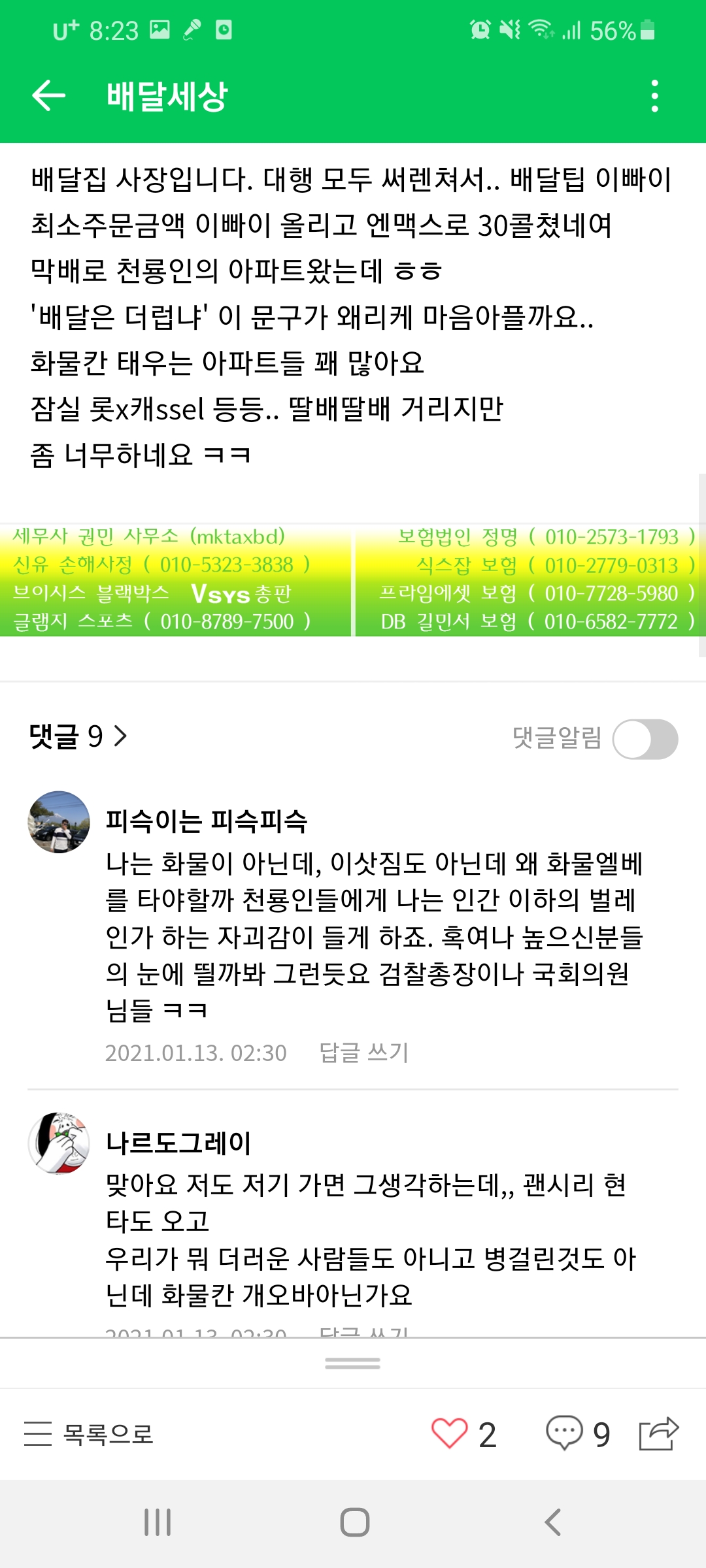Go to the system home screen
The width and height of the screenshot is (706, 1568).
point(354,1522)
